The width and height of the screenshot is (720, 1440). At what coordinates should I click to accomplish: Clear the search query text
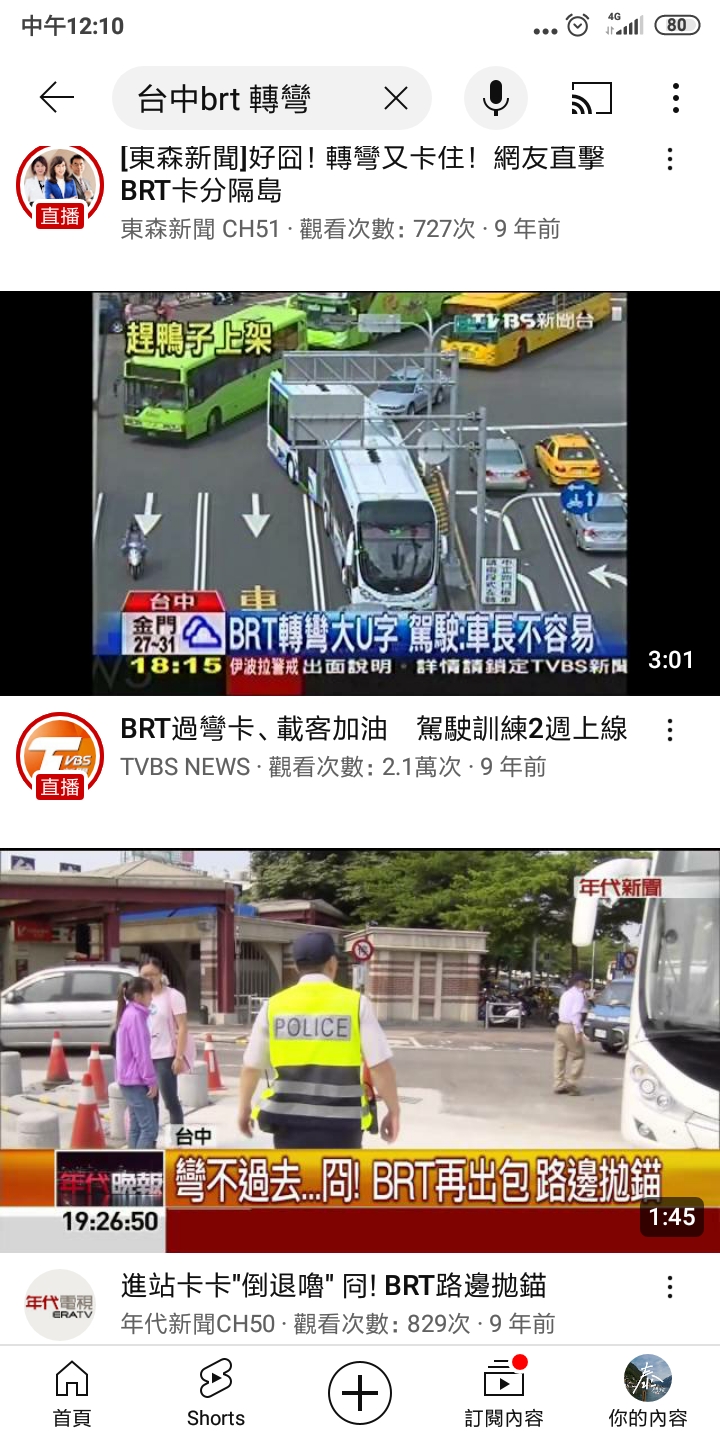click(396, 98)
